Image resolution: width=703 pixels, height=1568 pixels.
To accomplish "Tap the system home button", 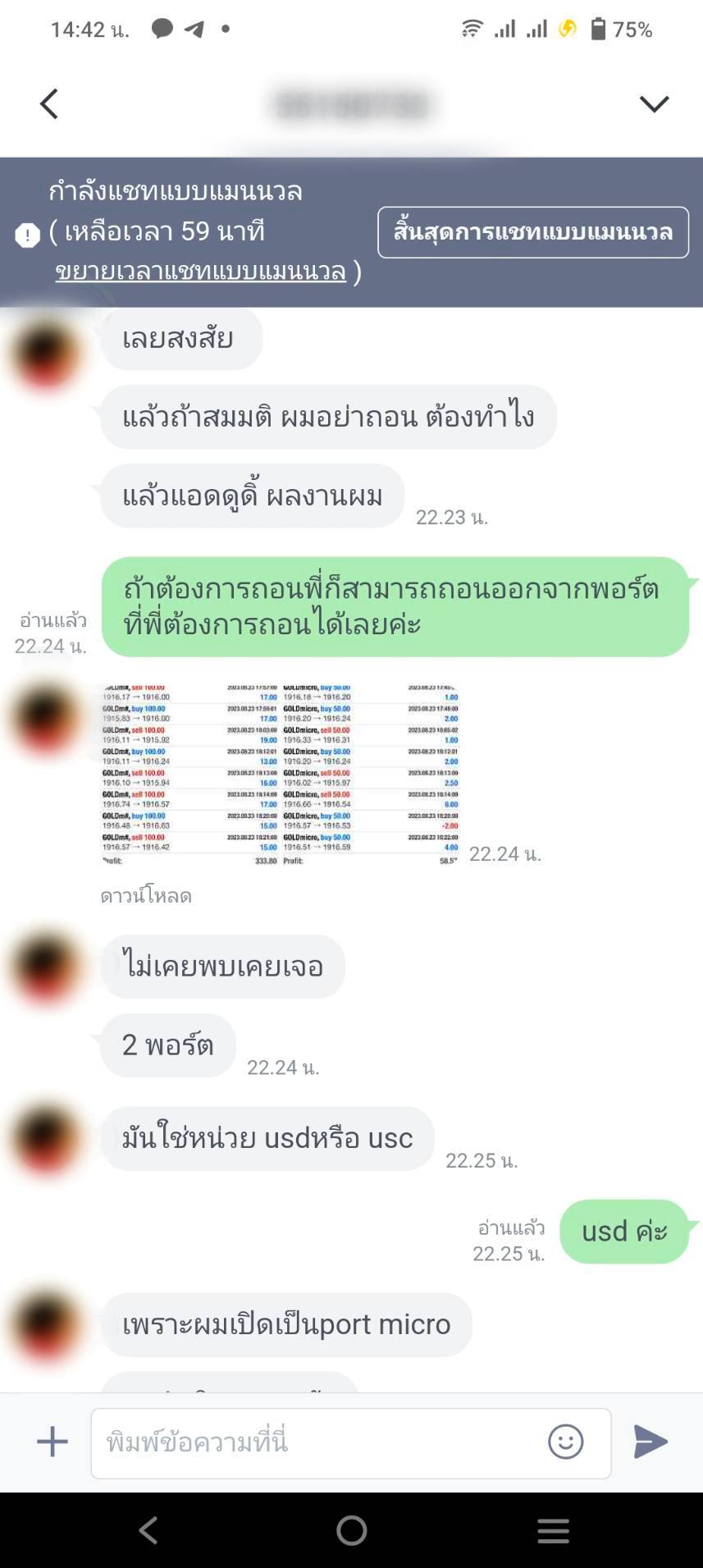I will click(x=351, y=1530).
